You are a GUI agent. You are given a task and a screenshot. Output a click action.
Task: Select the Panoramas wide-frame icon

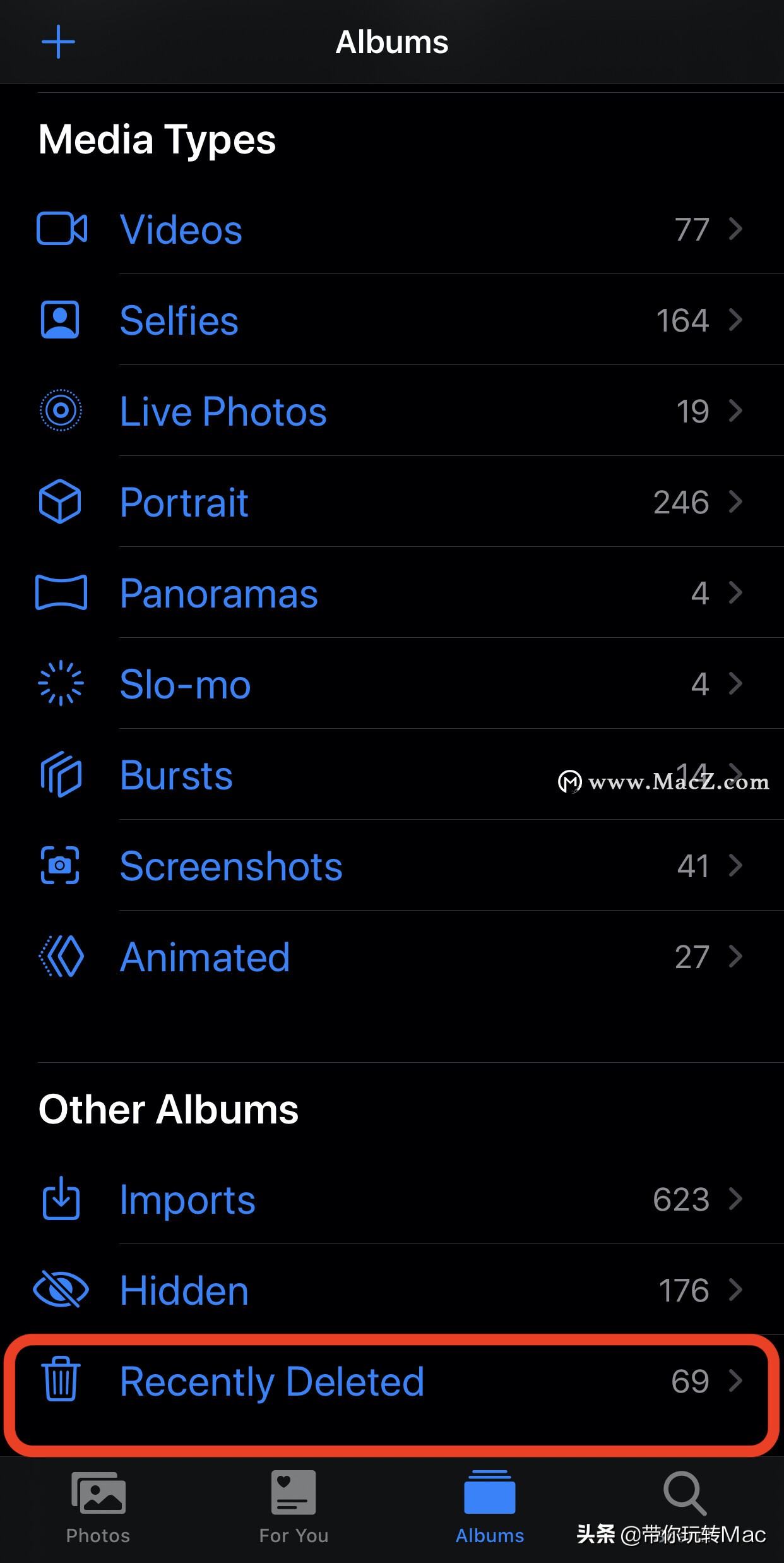(61, 592)
